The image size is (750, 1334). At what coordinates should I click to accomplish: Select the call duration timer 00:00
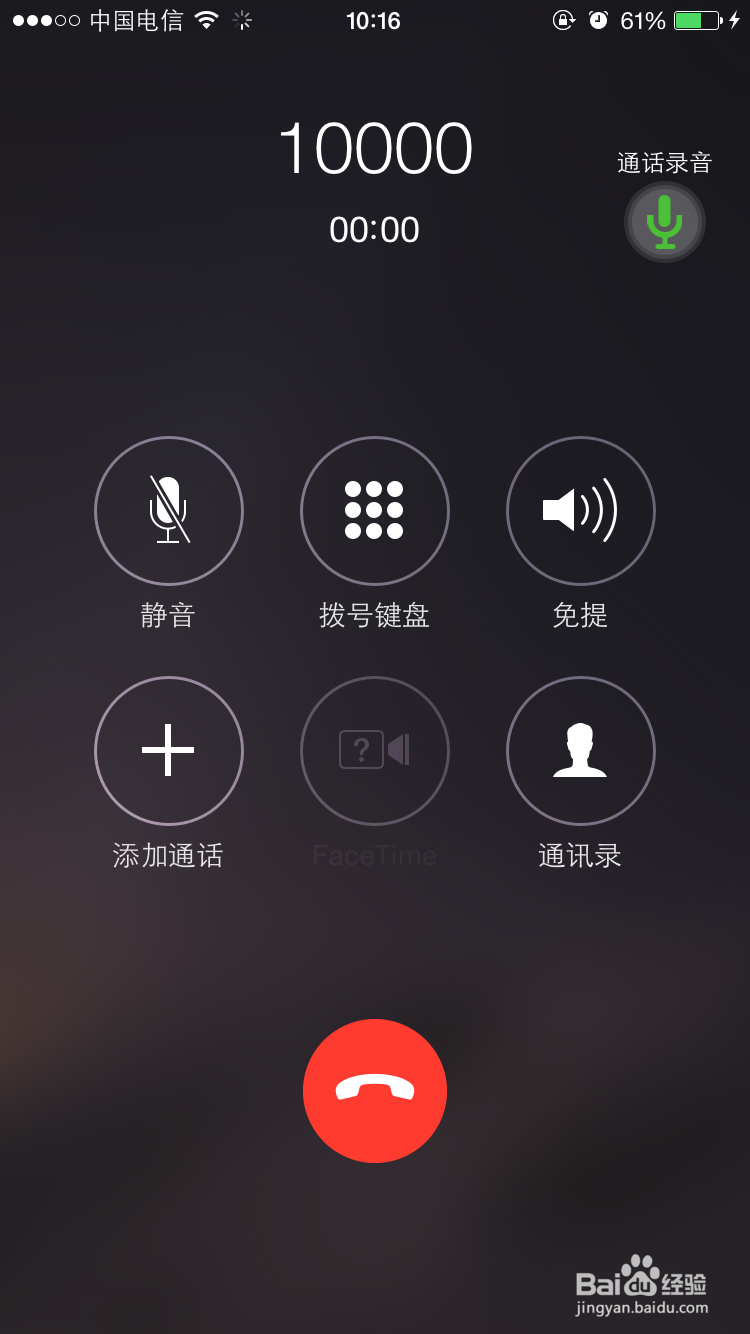[375, 230]
